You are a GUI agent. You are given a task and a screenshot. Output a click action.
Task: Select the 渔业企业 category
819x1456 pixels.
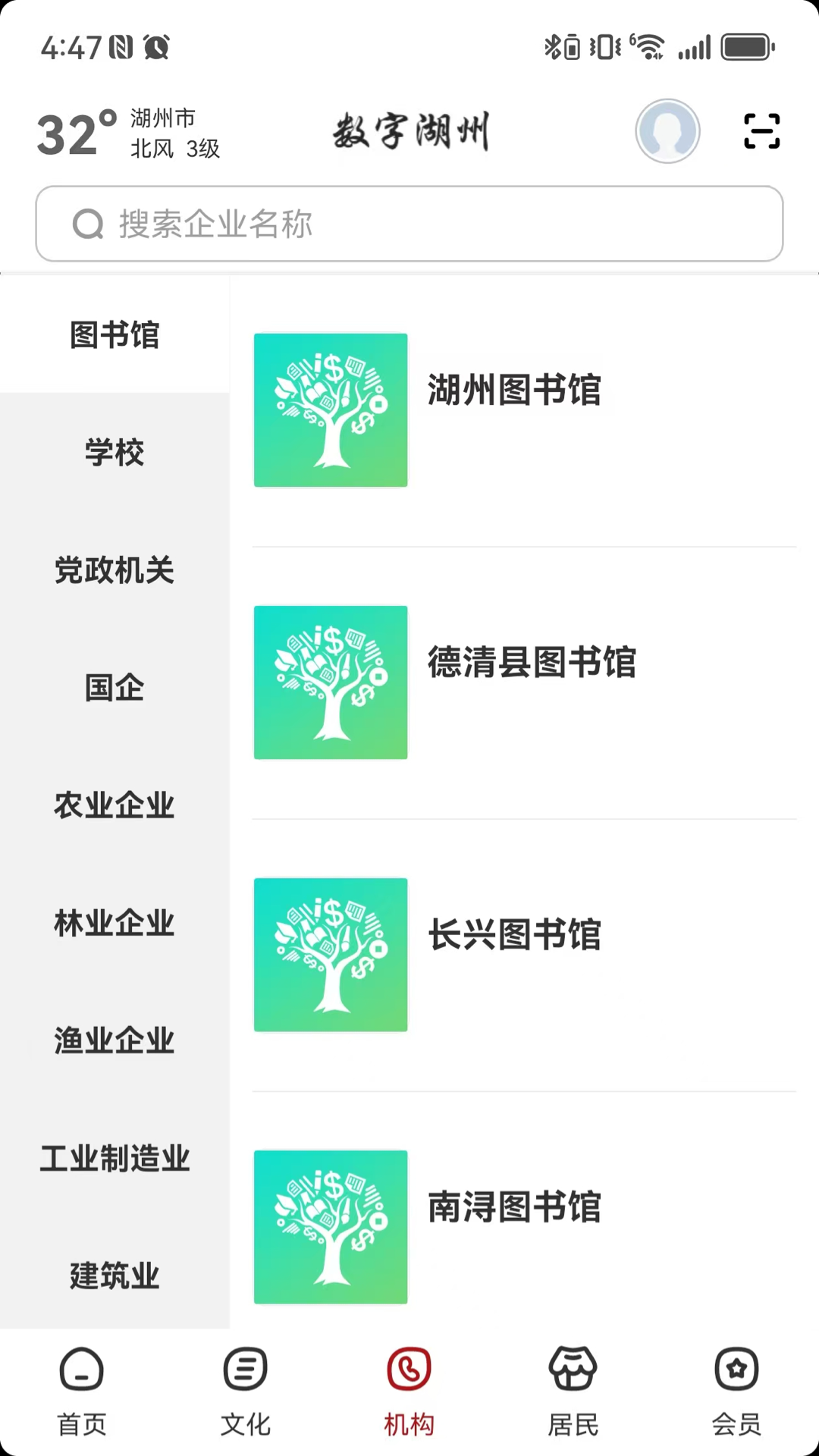pyautogui.click(x=115, y=1040)
